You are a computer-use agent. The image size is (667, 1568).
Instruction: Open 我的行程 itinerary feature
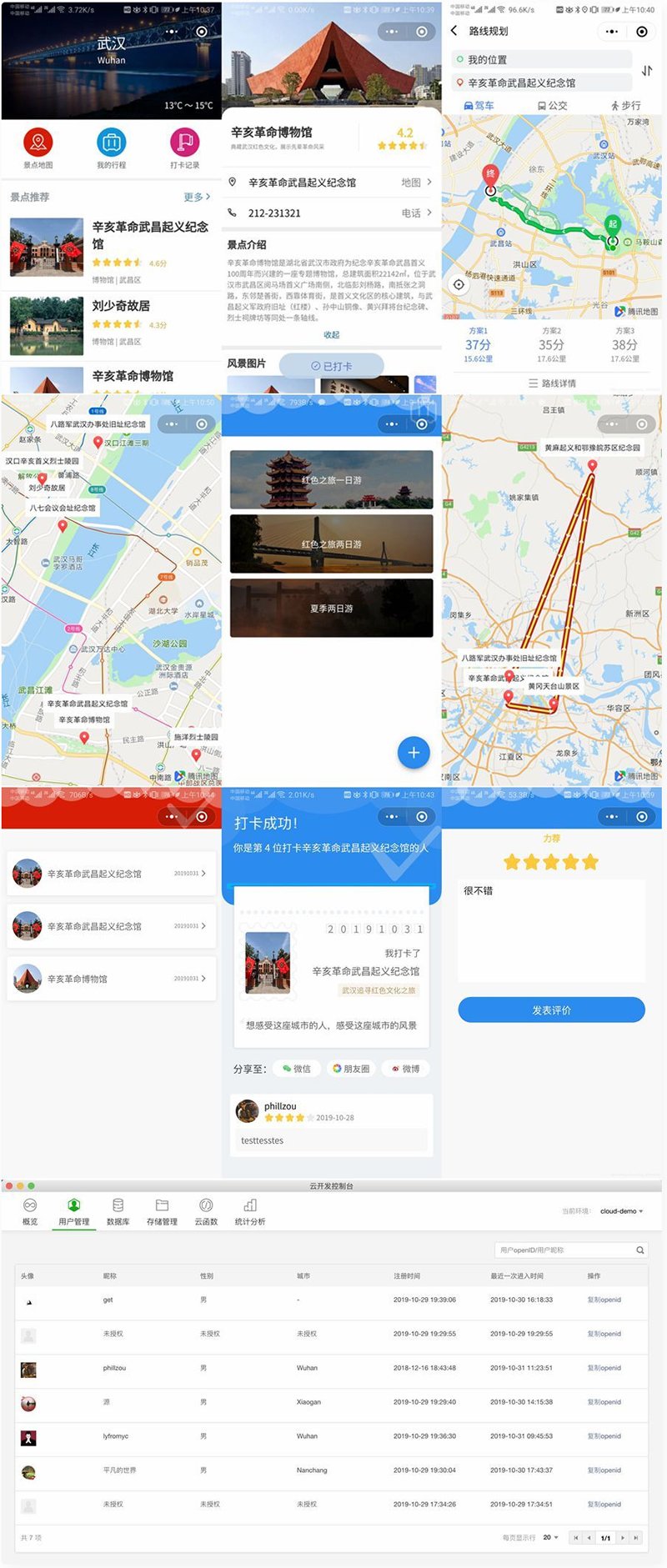(x=111, y=148)
